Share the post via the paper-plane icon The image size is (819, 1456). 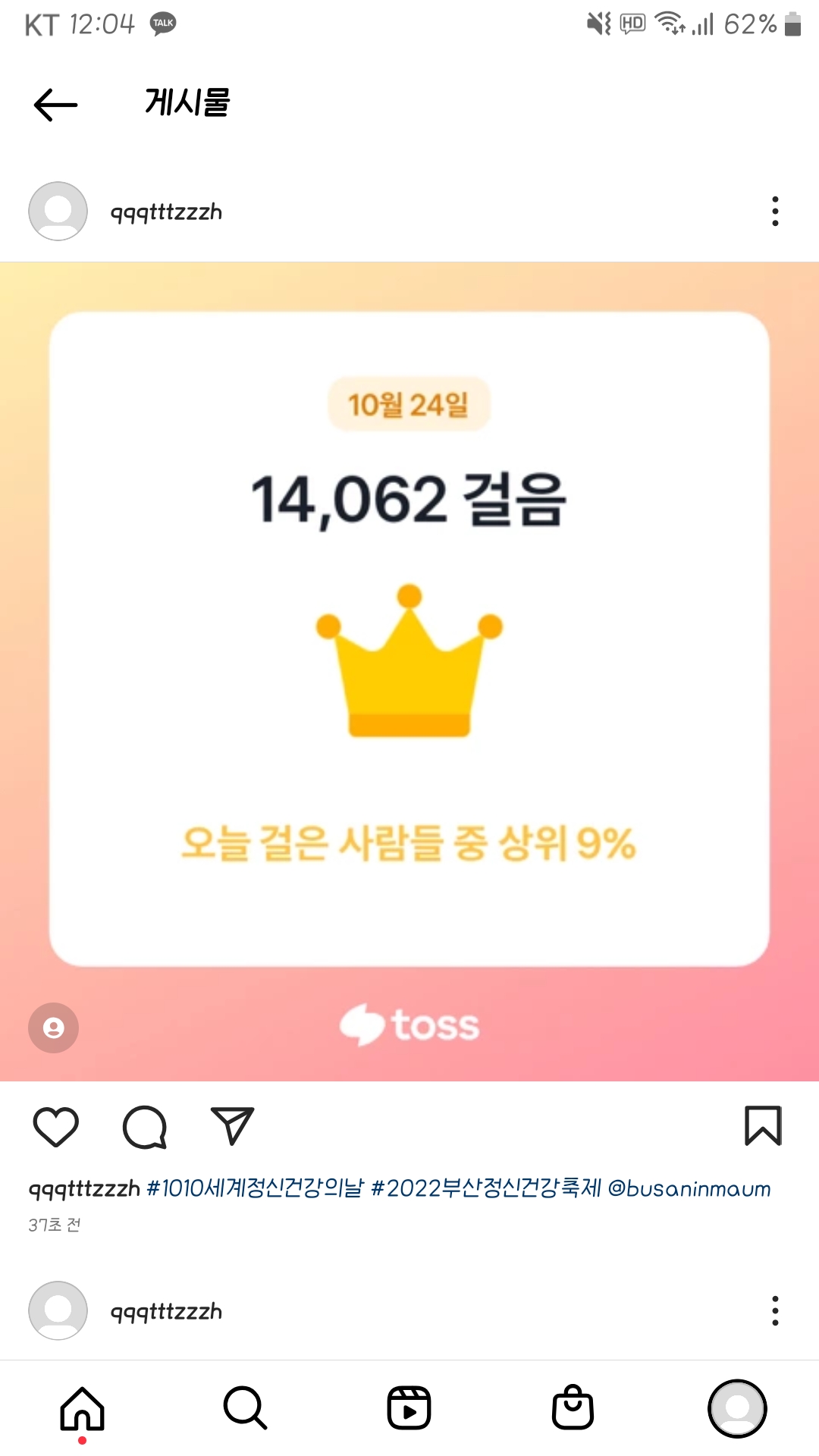(x=232, y=1126)
